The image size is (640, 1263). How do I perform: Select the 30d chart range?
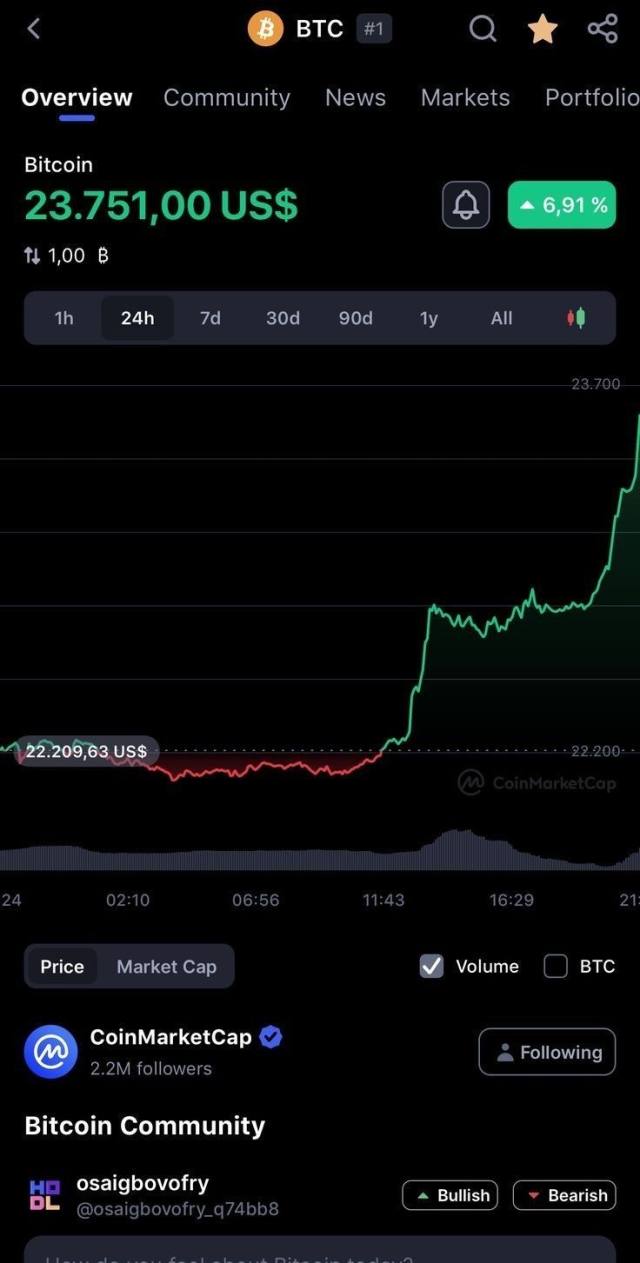(x=283, y=318)
